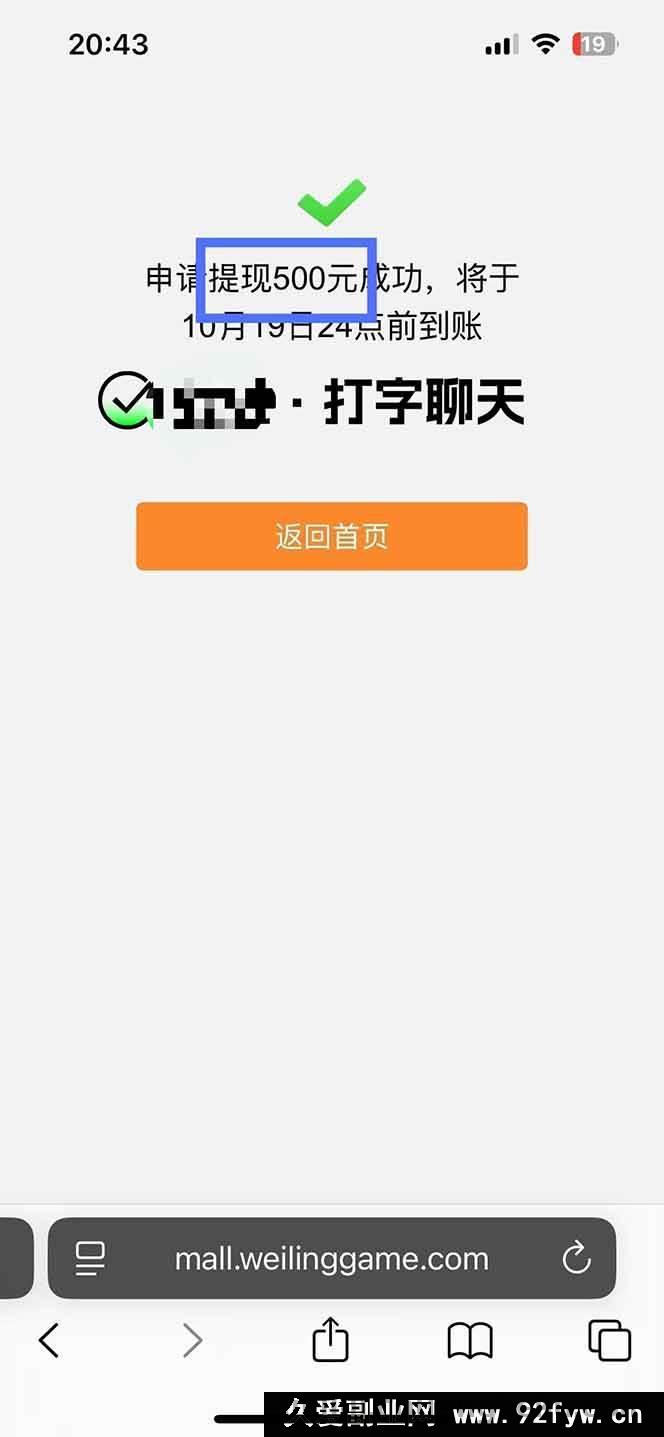Open Safari bookmarks
The image size is (664, 1437).
pos(470,1340)
